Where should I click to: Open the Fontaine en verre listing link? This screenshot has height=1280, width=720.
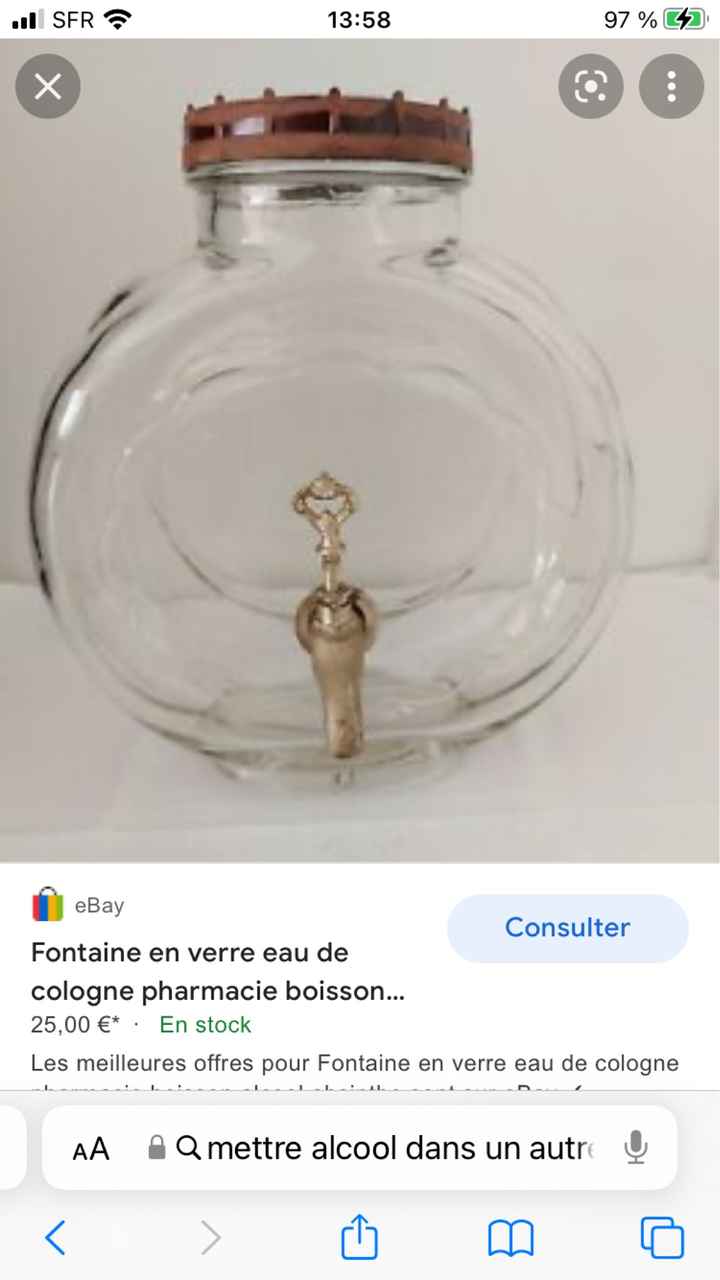(x=217, y=970)
